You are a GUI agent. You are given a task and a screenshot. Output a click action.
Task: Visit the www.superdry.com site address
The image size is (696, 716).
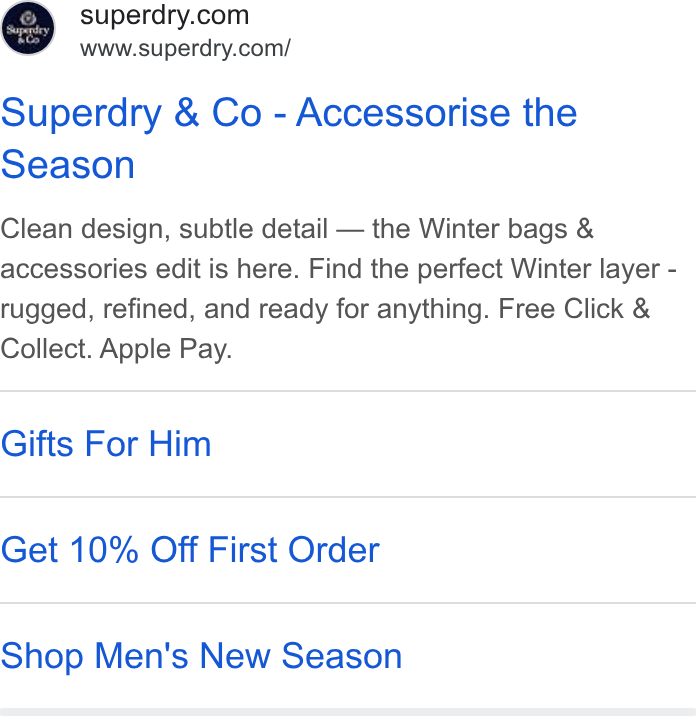tap(185, 48)
